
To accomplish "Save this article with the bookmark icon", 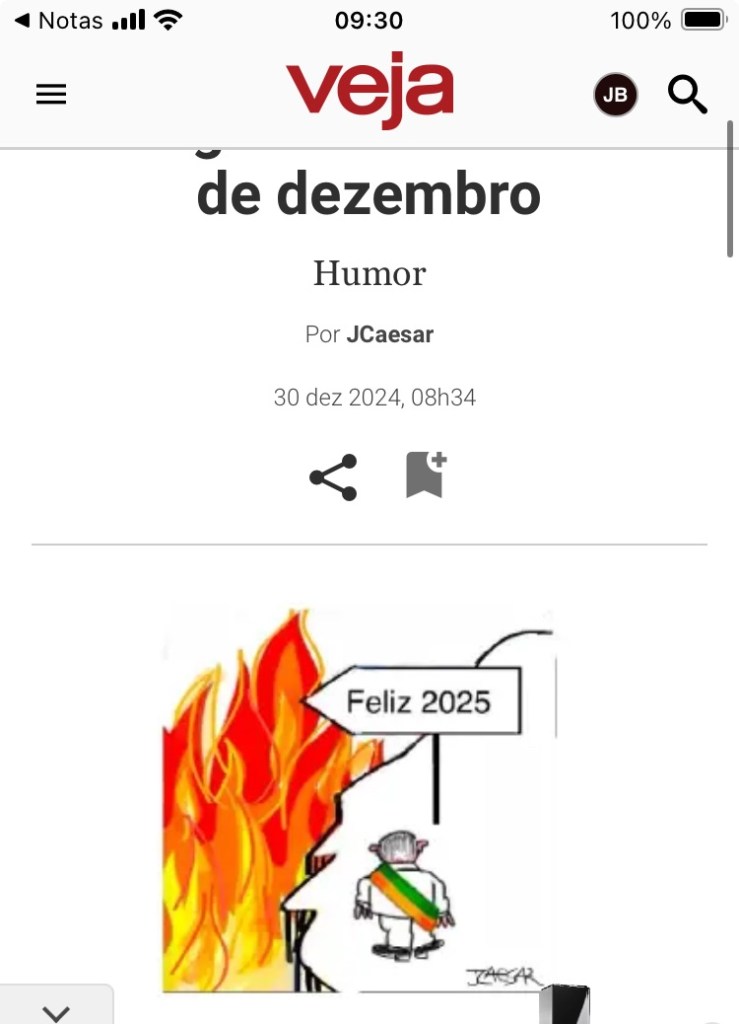I will click(x=425, y=475).
